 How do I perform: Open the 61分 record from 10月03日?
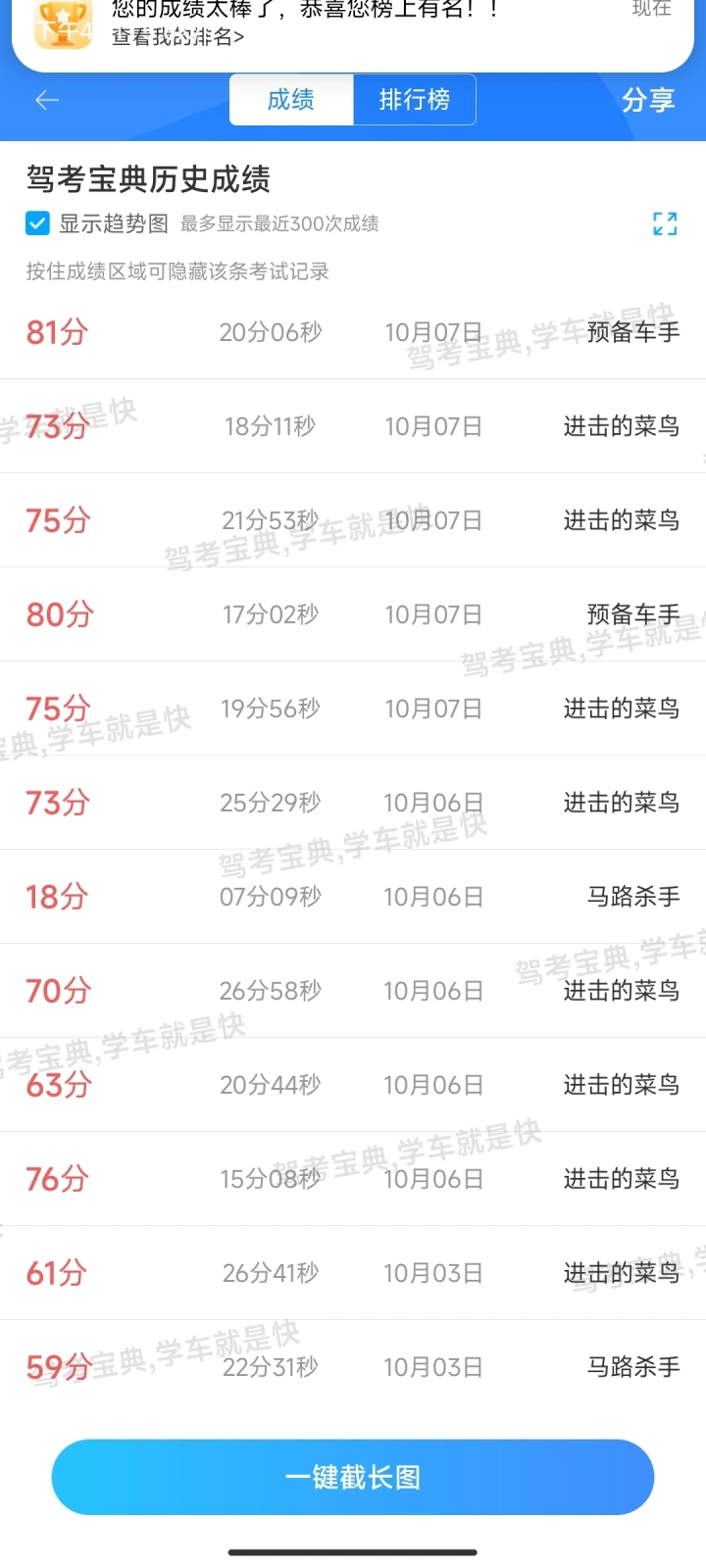[x=353, y=1273]
